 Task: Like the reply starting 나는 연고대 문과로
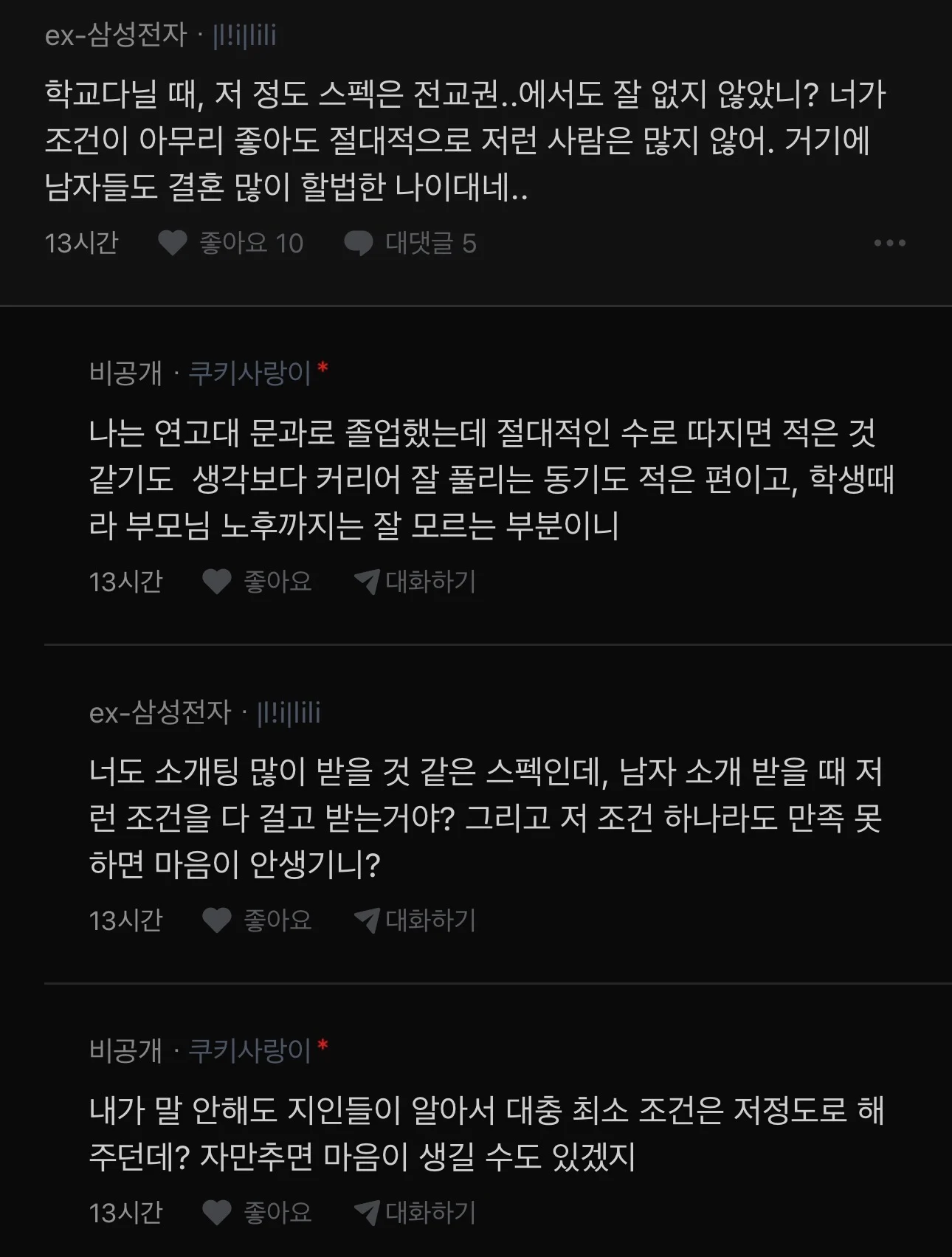[x=257, y=582]
